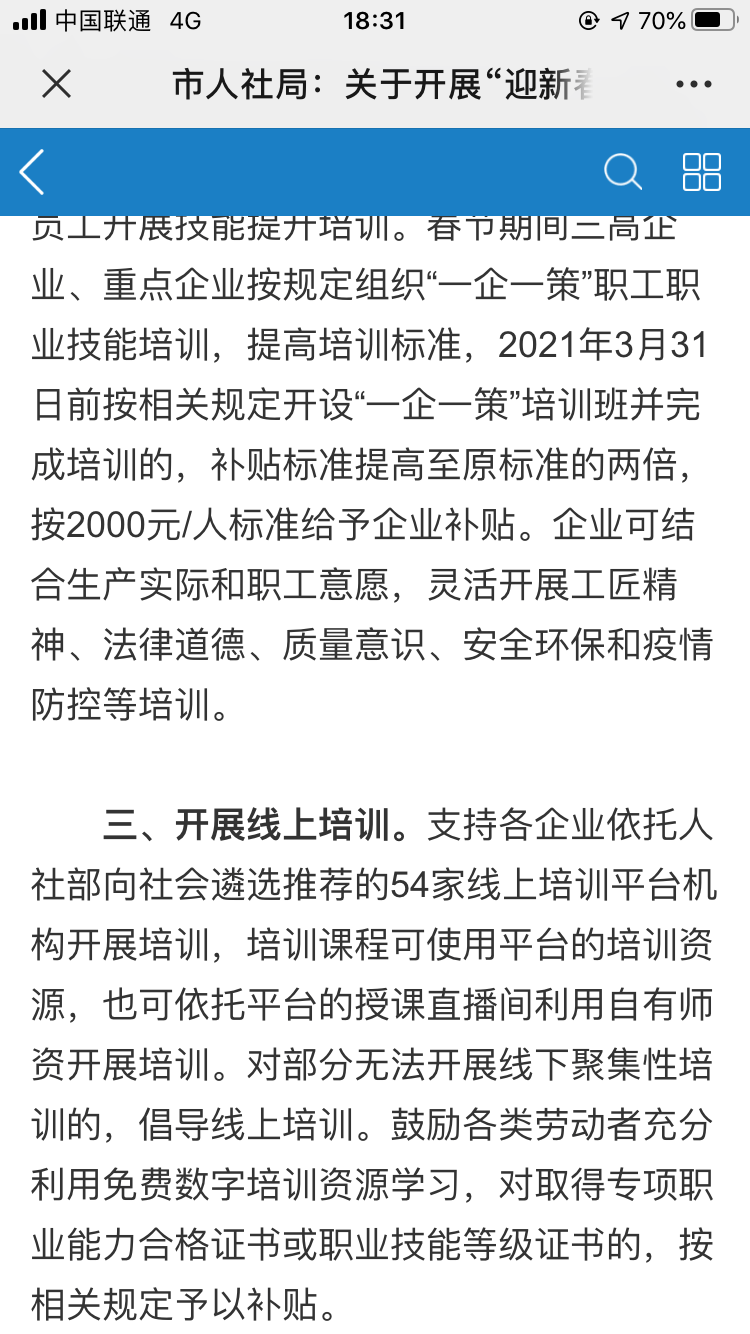
Task: Go back using the blue bar arrow
Action: point(33,172)
